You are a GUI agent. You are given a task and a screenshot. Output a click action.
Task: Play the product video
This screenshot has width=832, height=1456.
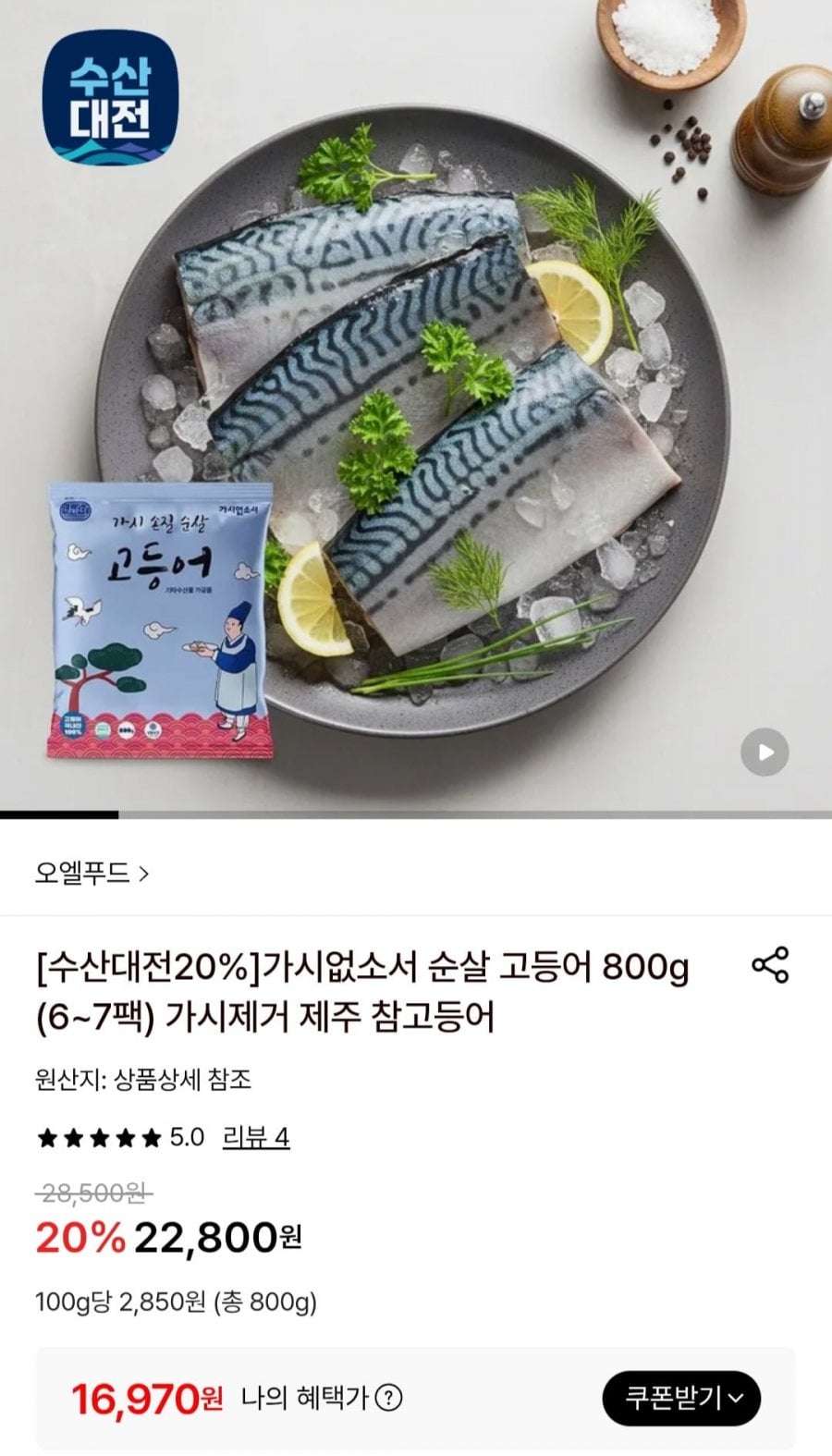[765, 752]
